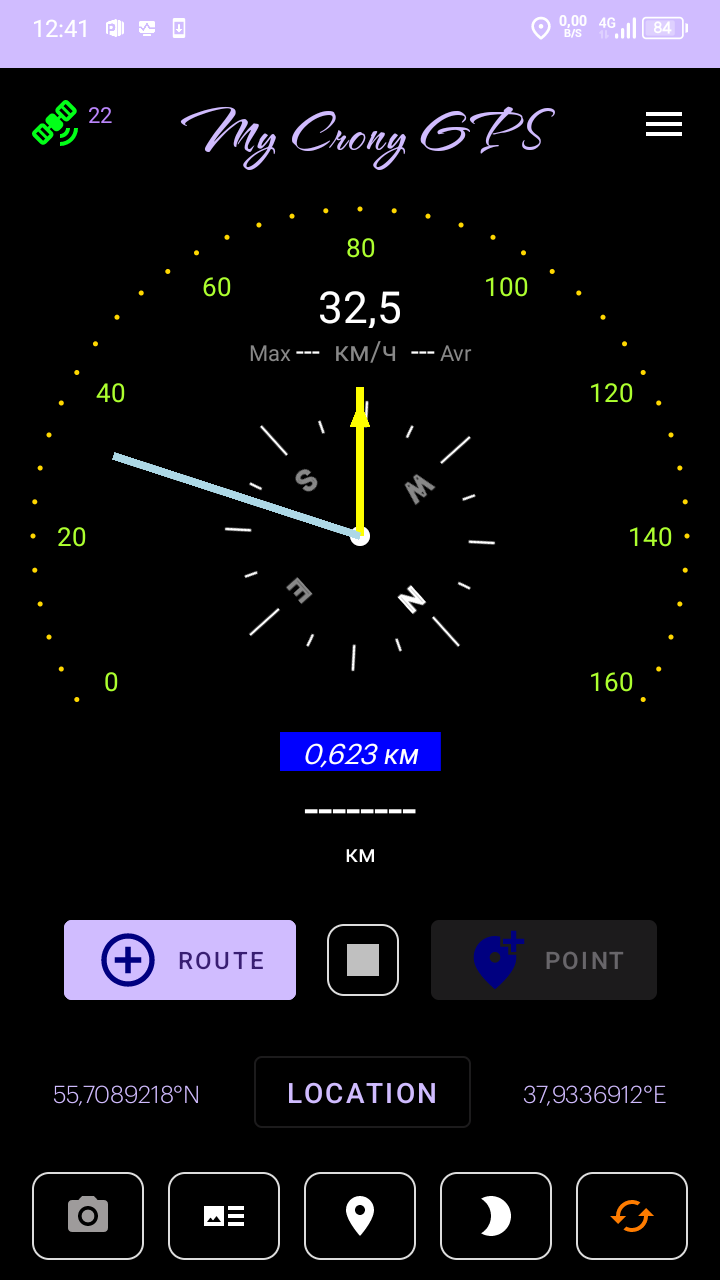Image resolution: width=720 pixels, height=1280 pixels.
Task: Open the camera
Action: pyautogui.click(x=88, y=1216)
